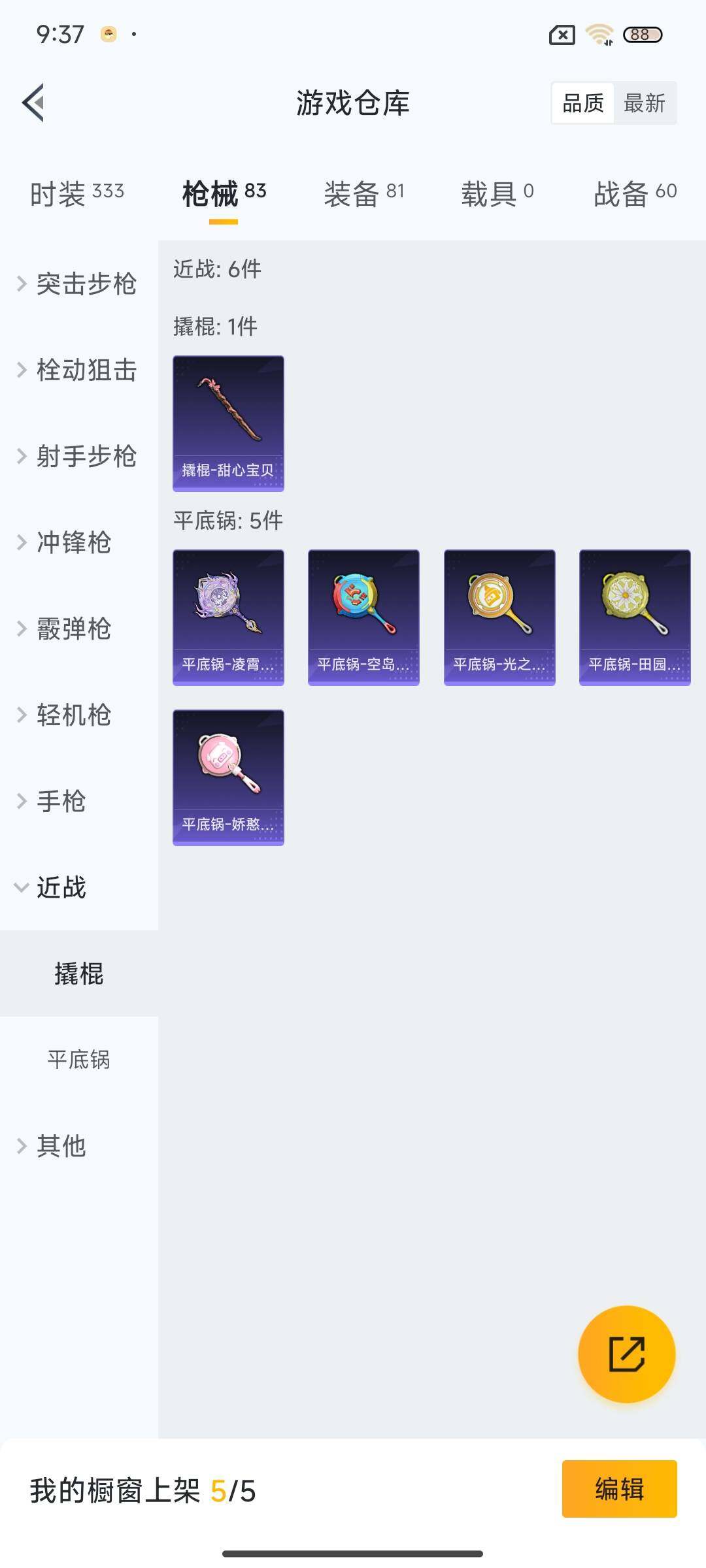Tap the 编辑 button
This screenshot has height=1568, width=706.
click(619, 1489)
